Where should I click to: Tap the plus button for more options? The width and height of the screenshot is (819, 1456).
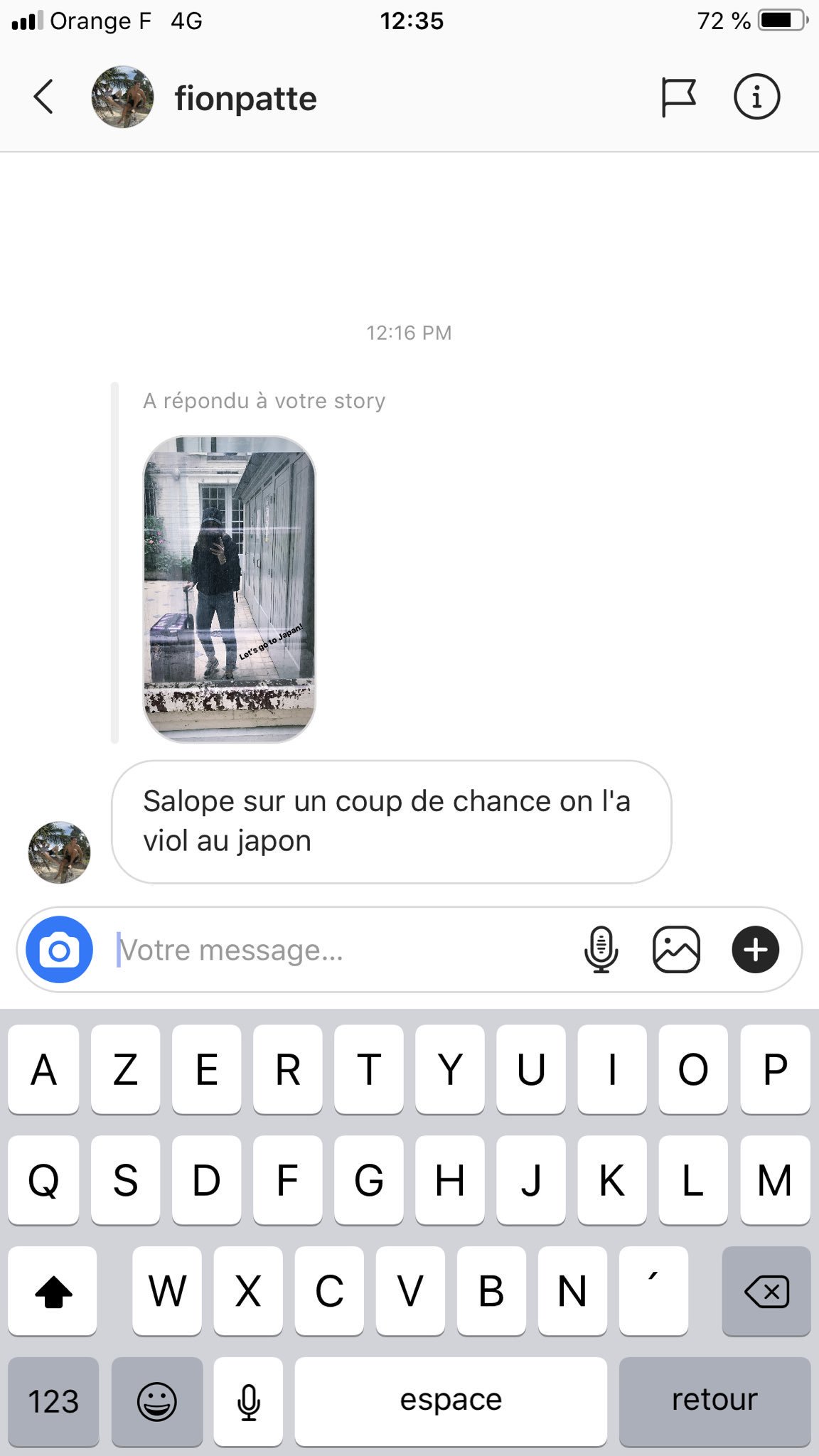[756, 950]
